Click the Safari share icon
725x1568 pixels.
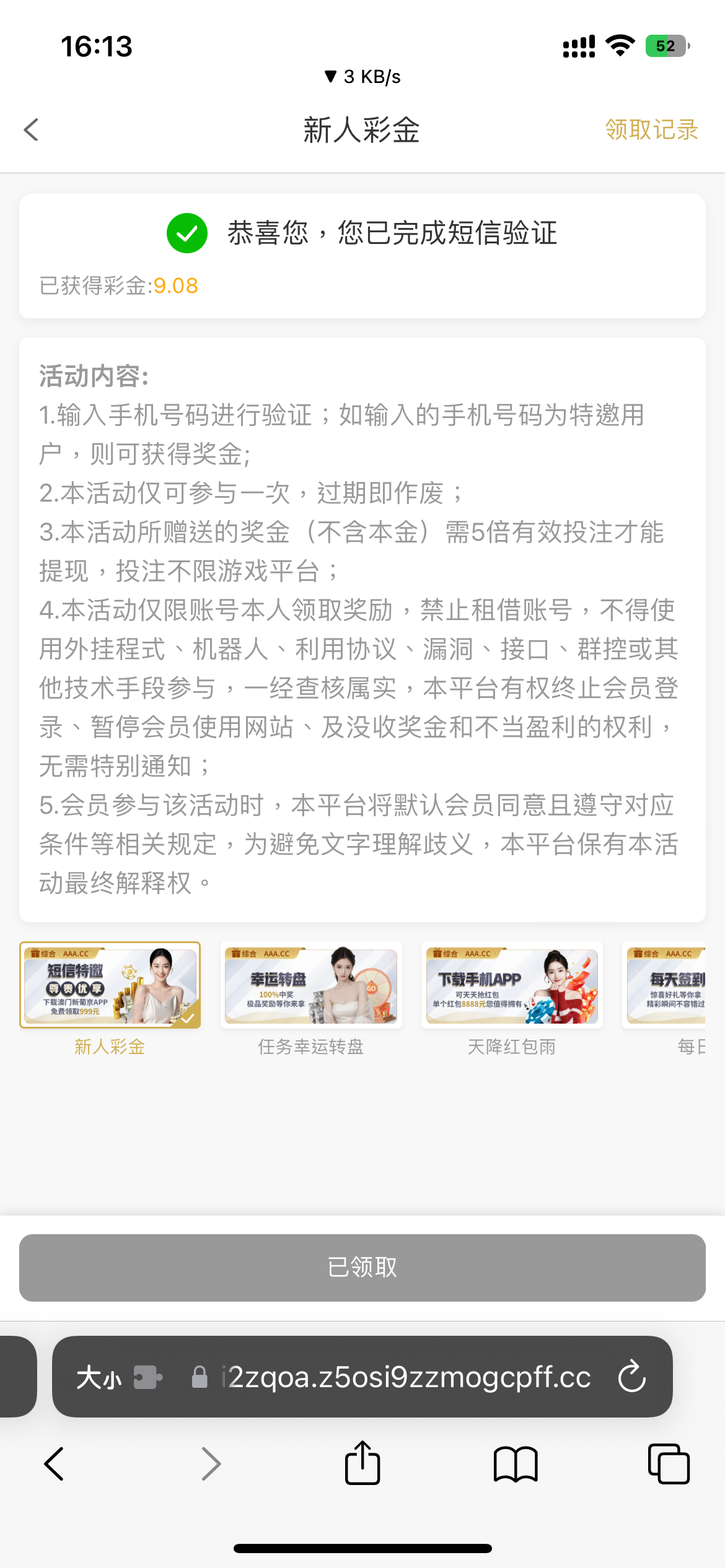[362, 1464]
